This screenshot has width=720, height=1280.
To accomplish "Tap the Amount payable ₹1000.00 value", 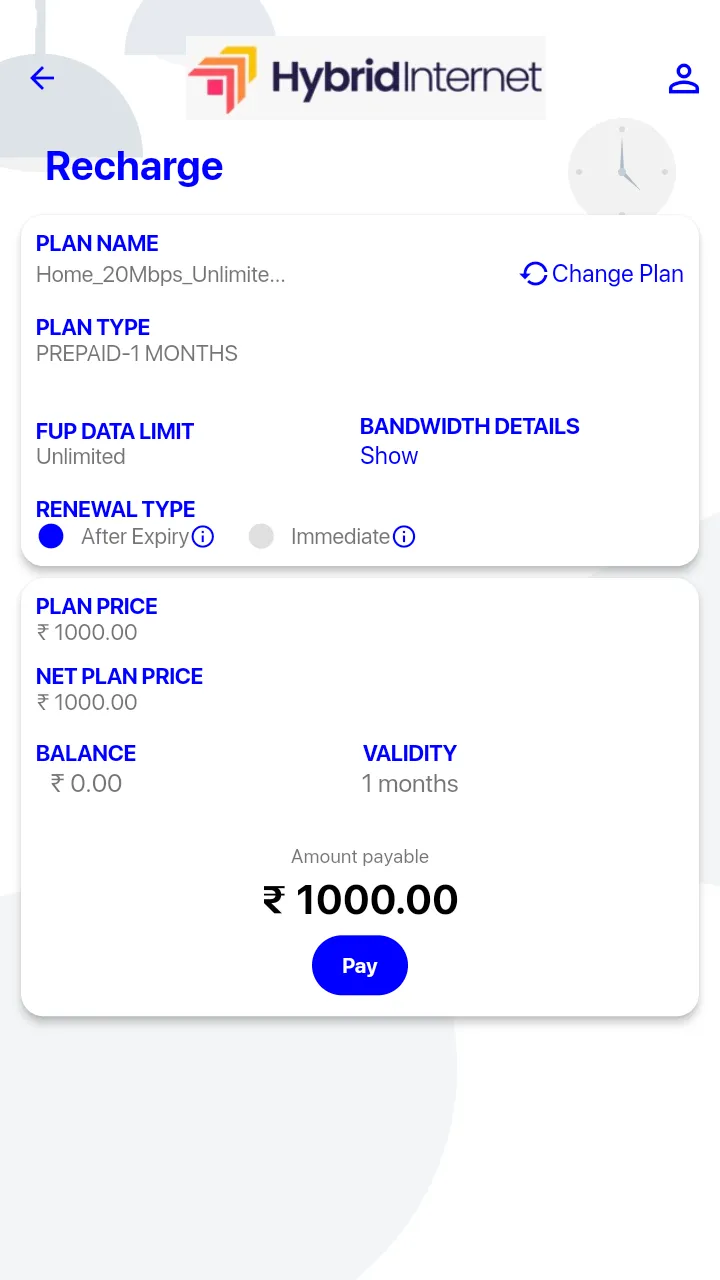I will [x=360, y=899].
